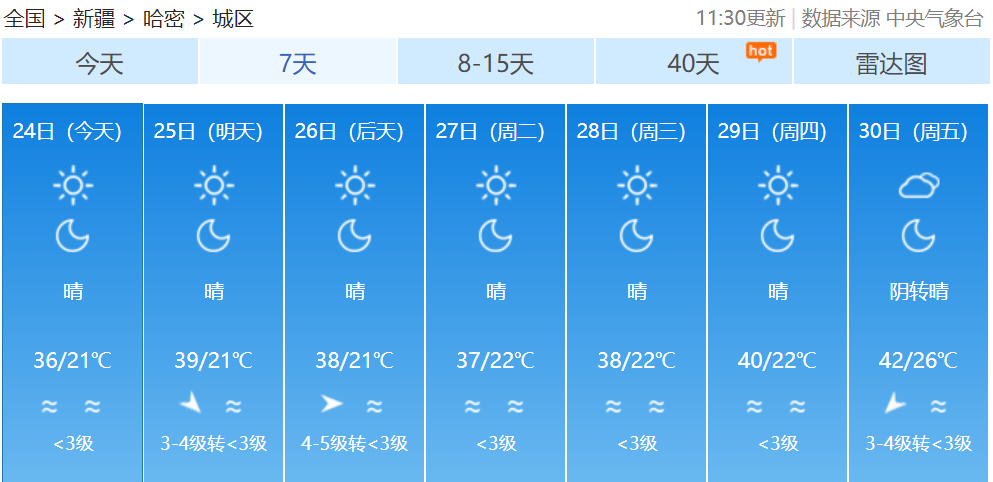This screenshot has width=993, height=482.
Task: Go to 全国 in the breadcrumb
Action: [24, 18]
